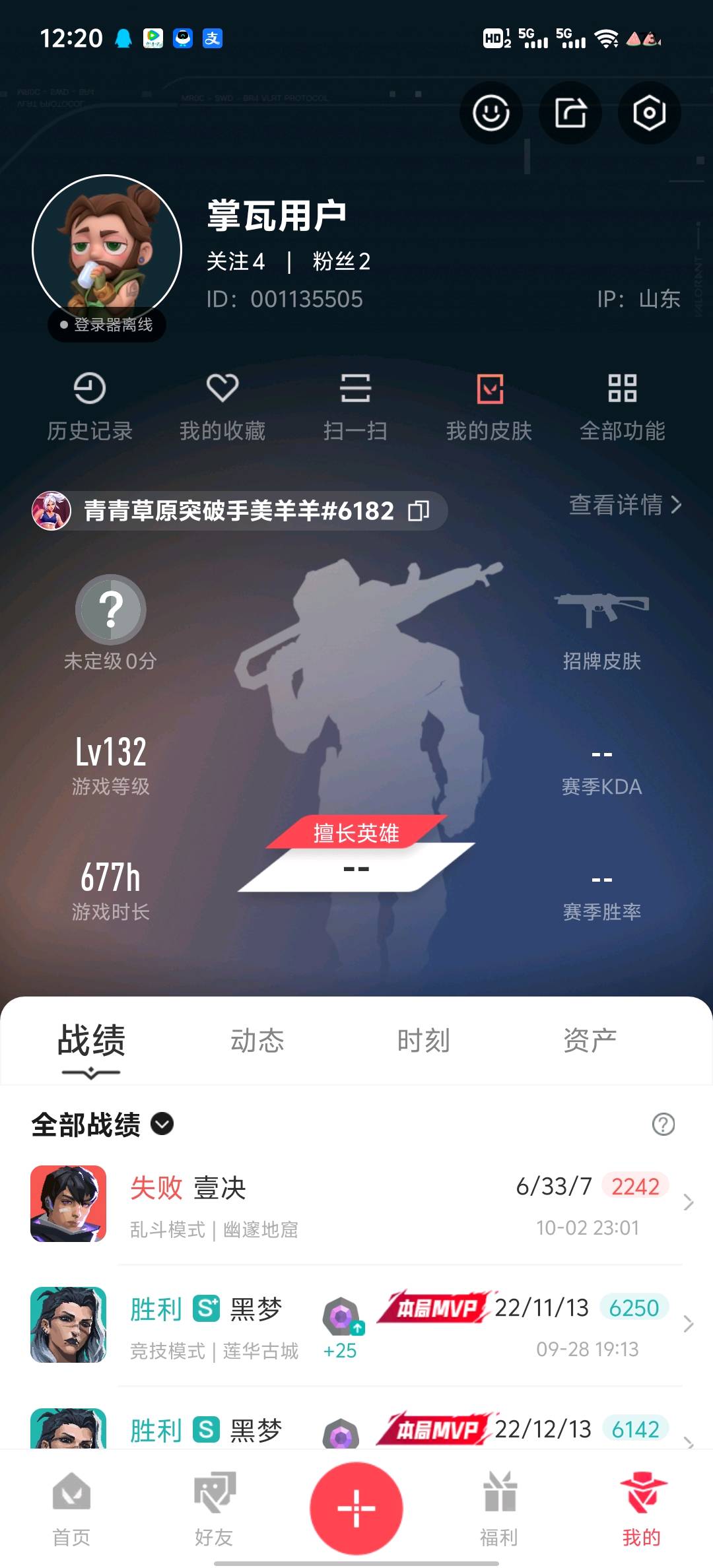Switch to the 时刻 tab
713x1568 pixels.
[424, 1041]
